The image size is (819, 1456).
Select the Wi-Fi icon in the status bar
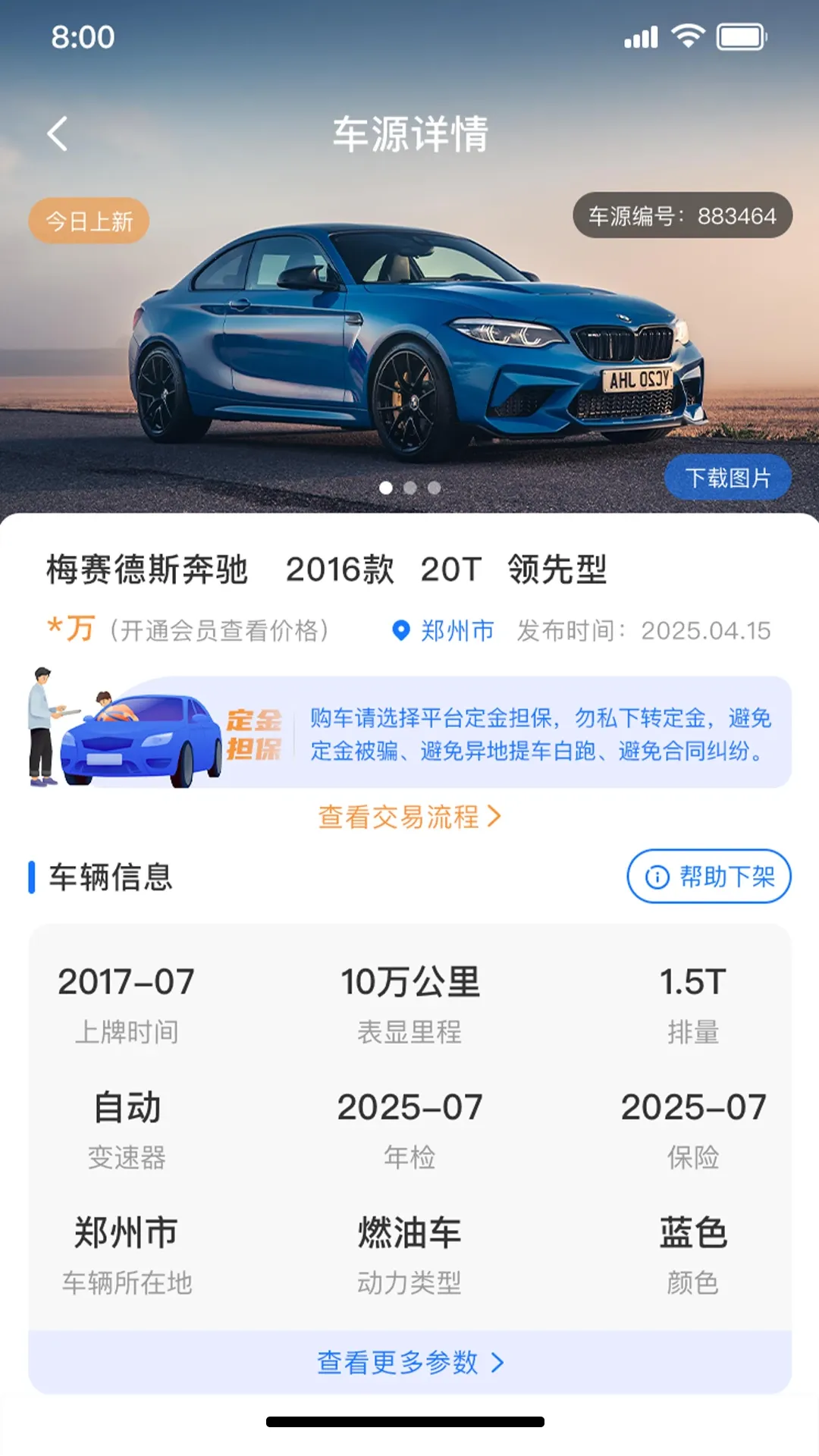[x=687, y=36]
